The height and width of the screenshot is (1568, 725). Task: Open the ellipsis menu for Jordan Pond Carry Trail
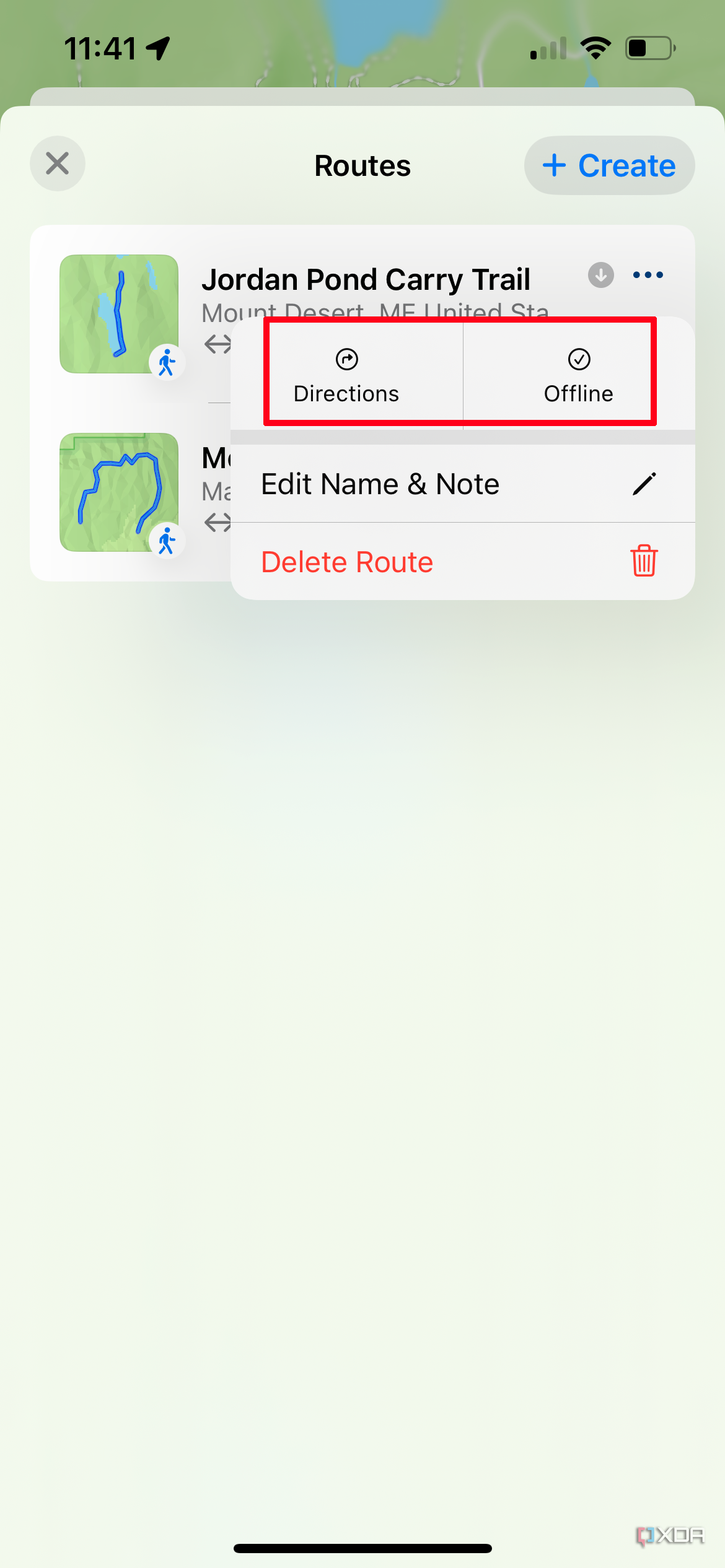click(x=646, y=275)
